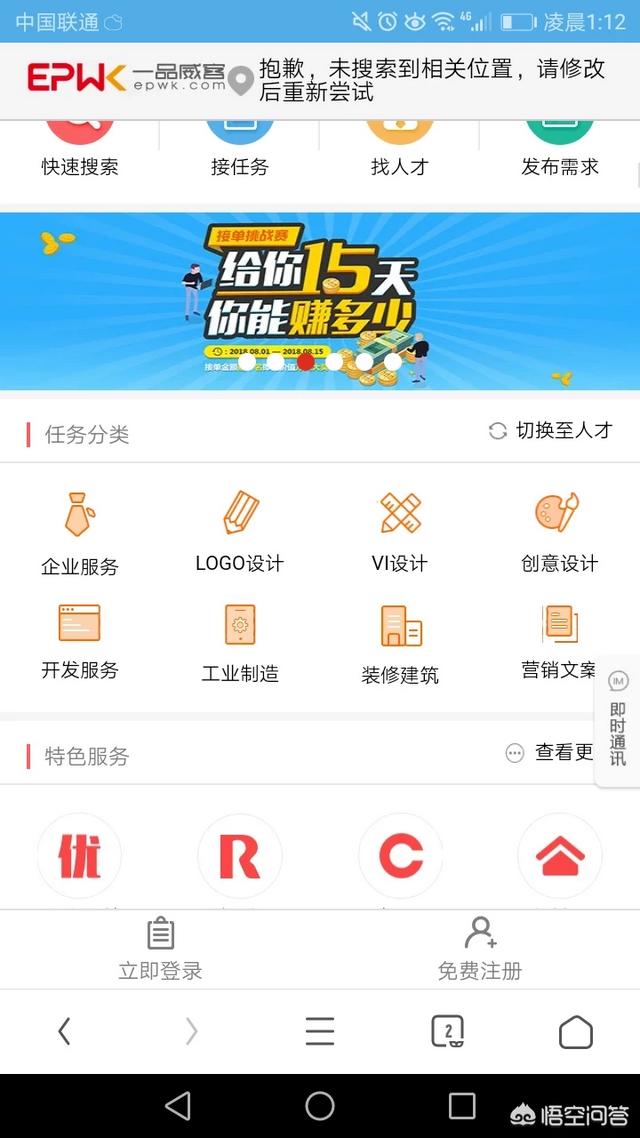Select the 工业制造 category
This screenshot has width=640, height=1138.
(x=239, y=644)
